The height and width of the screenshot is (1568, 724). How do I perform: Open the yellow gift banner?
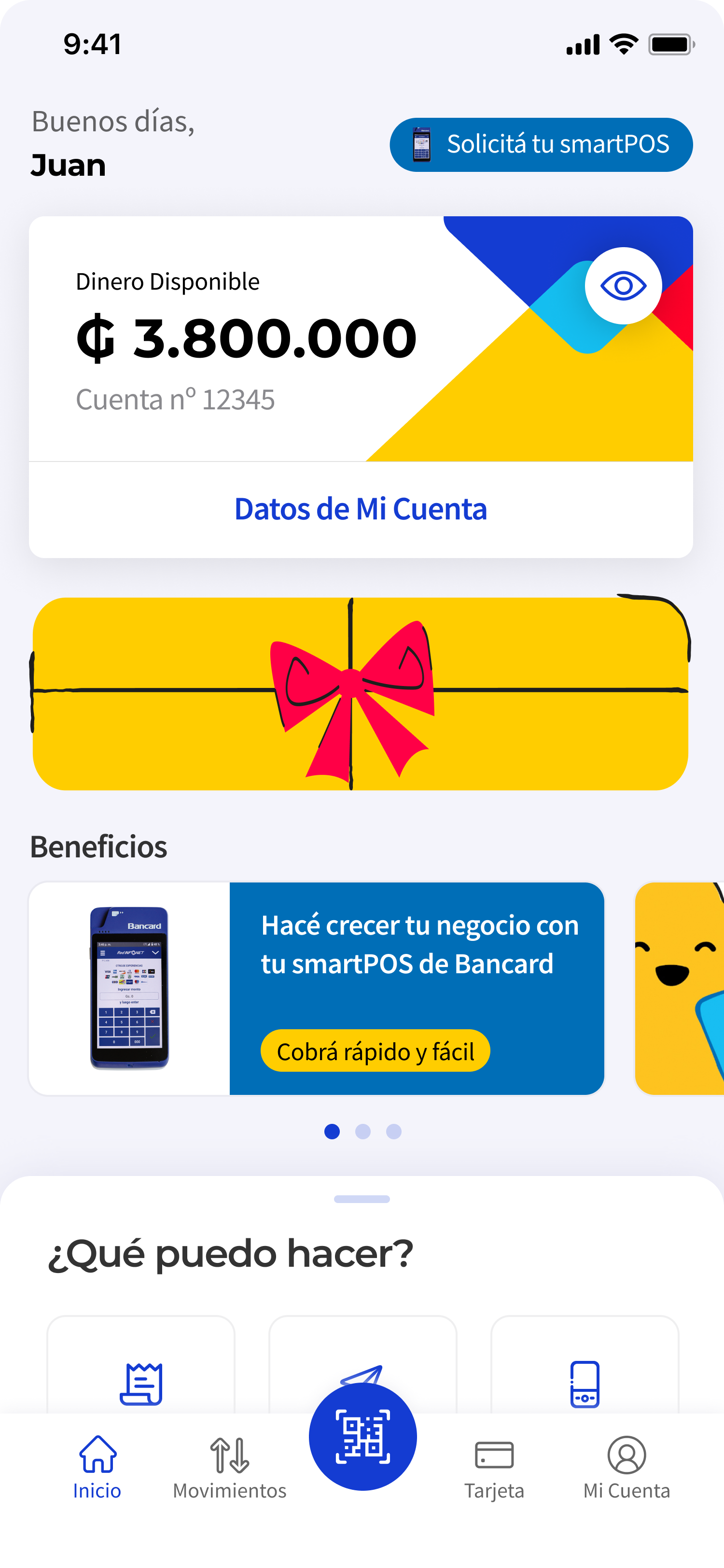361,693
